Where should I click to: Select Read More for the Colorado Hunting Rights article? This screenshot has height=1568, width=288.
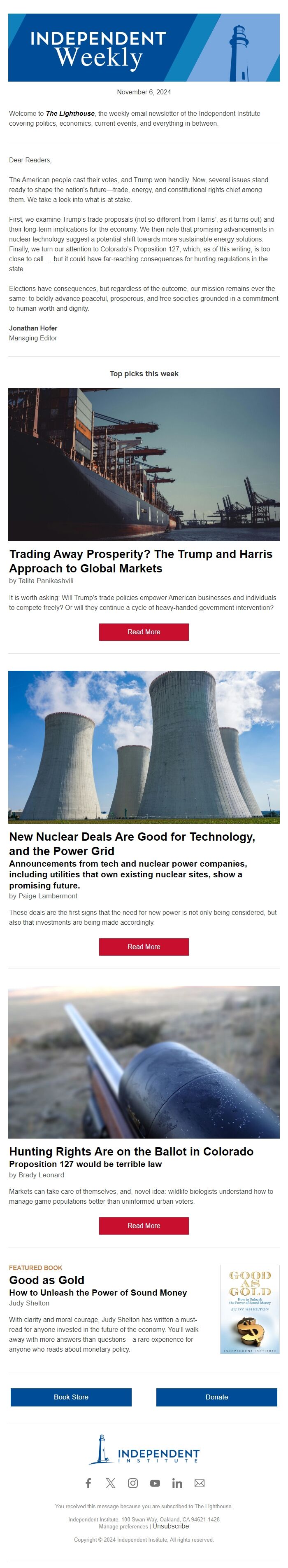(144, 1225)
